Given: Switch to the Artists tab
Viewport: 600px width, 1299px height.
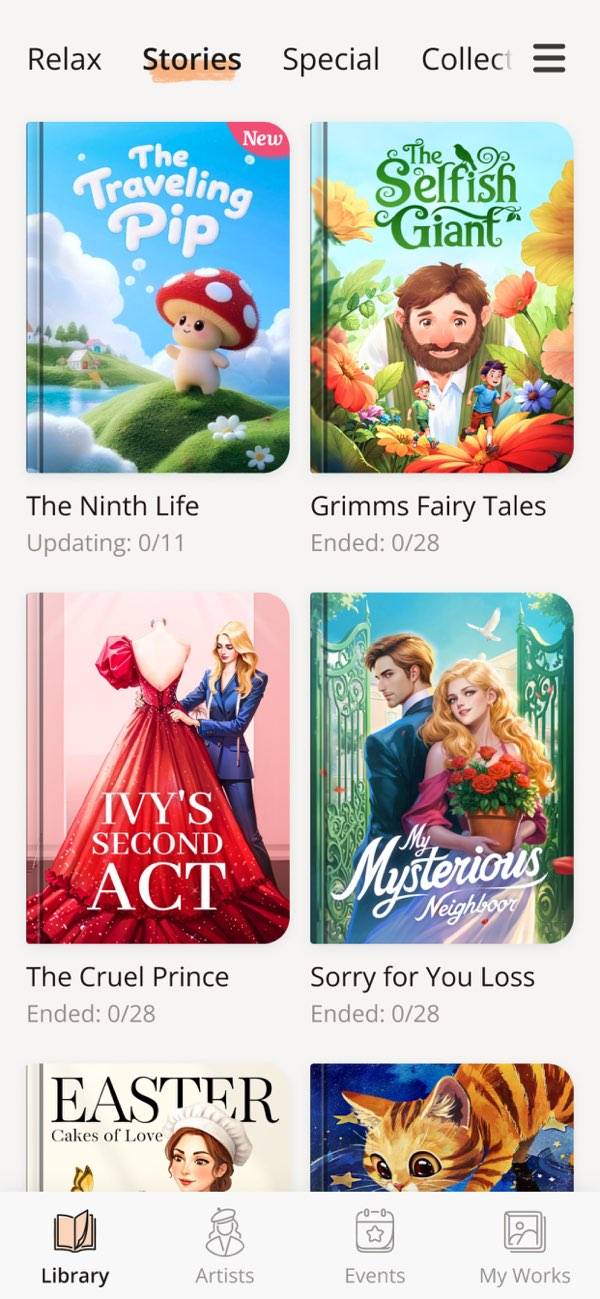Looking at the screenshot, I should point(225,1246).
